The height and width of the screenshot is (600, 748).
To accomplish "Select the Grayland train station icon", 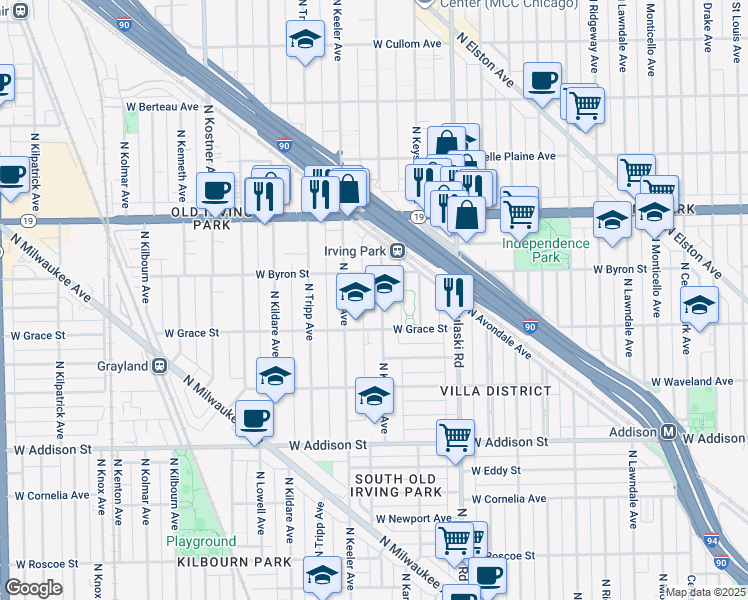I will pos(159,366).
